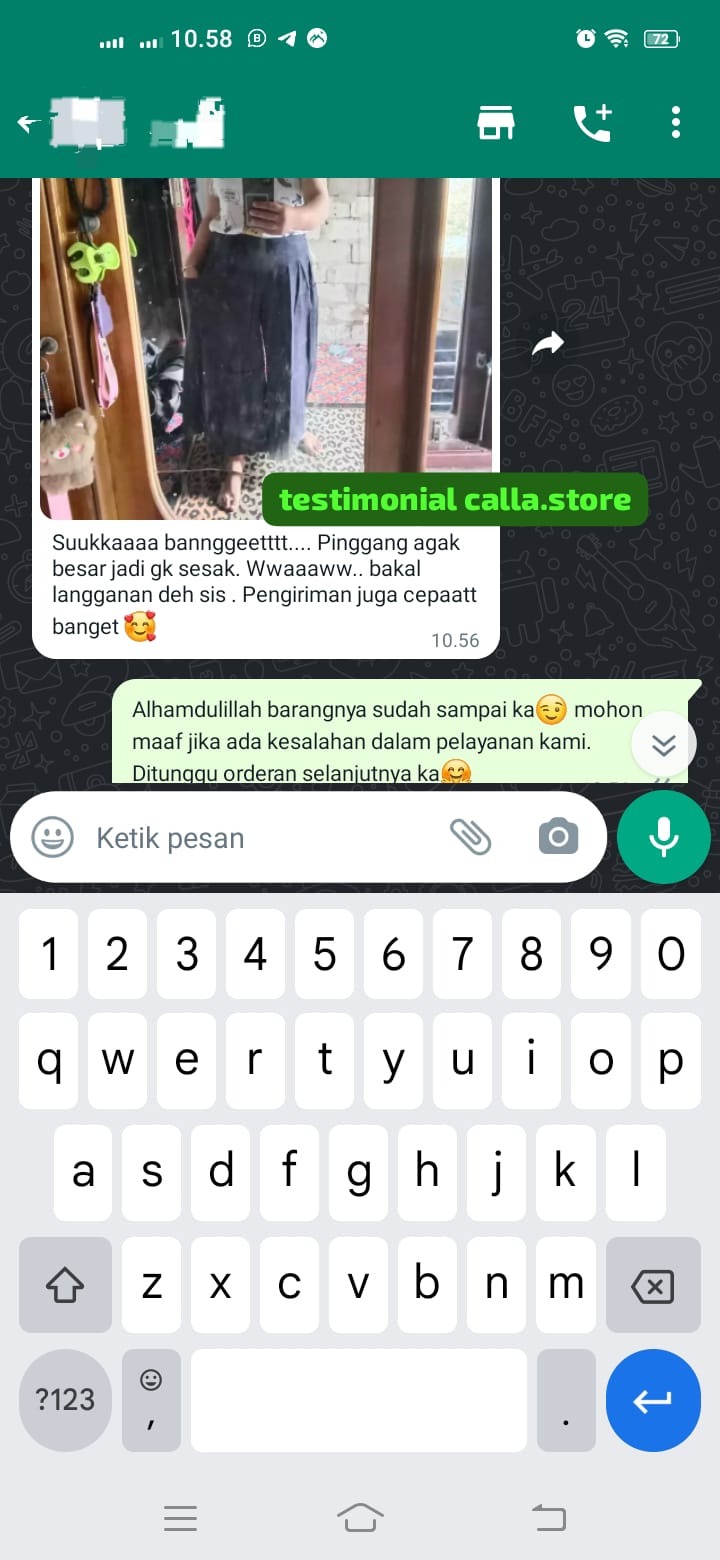Tap the backspace key on the keyboard
The image size is (720, 1560).
tap(653, 1286)
